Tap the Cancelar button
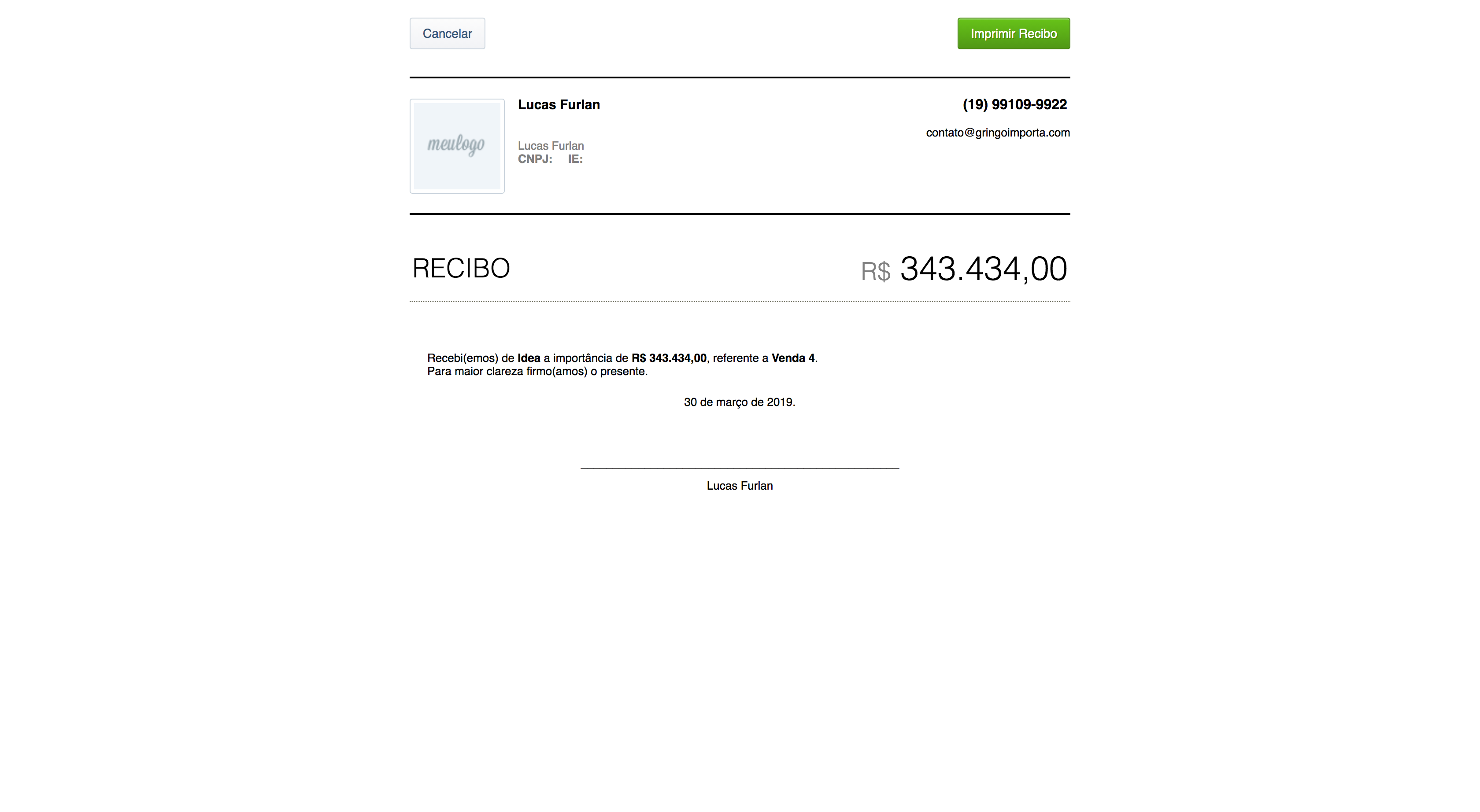Image resolution: width=1480 pixels, height=812 pixels. pos(447,33)
